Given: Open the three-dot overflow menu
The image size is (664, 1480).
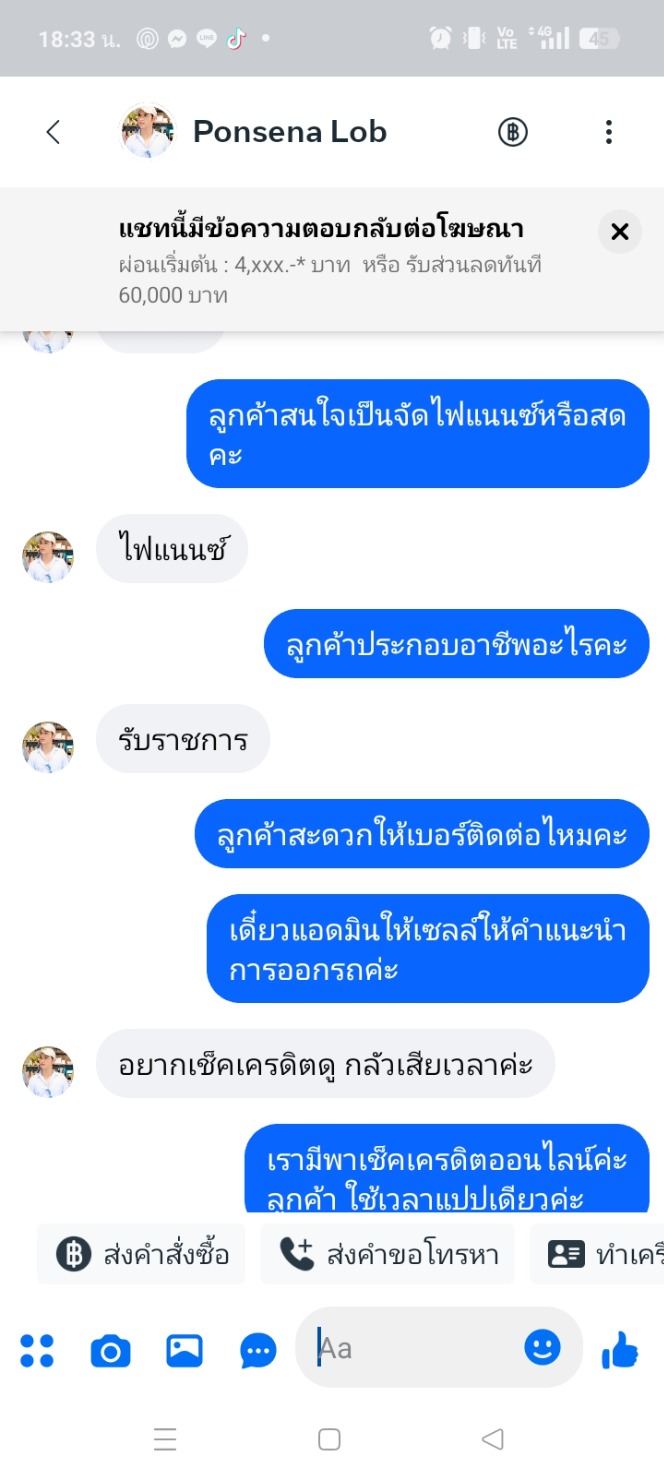Looking at the screenshot, I should (x=608, y=132).
